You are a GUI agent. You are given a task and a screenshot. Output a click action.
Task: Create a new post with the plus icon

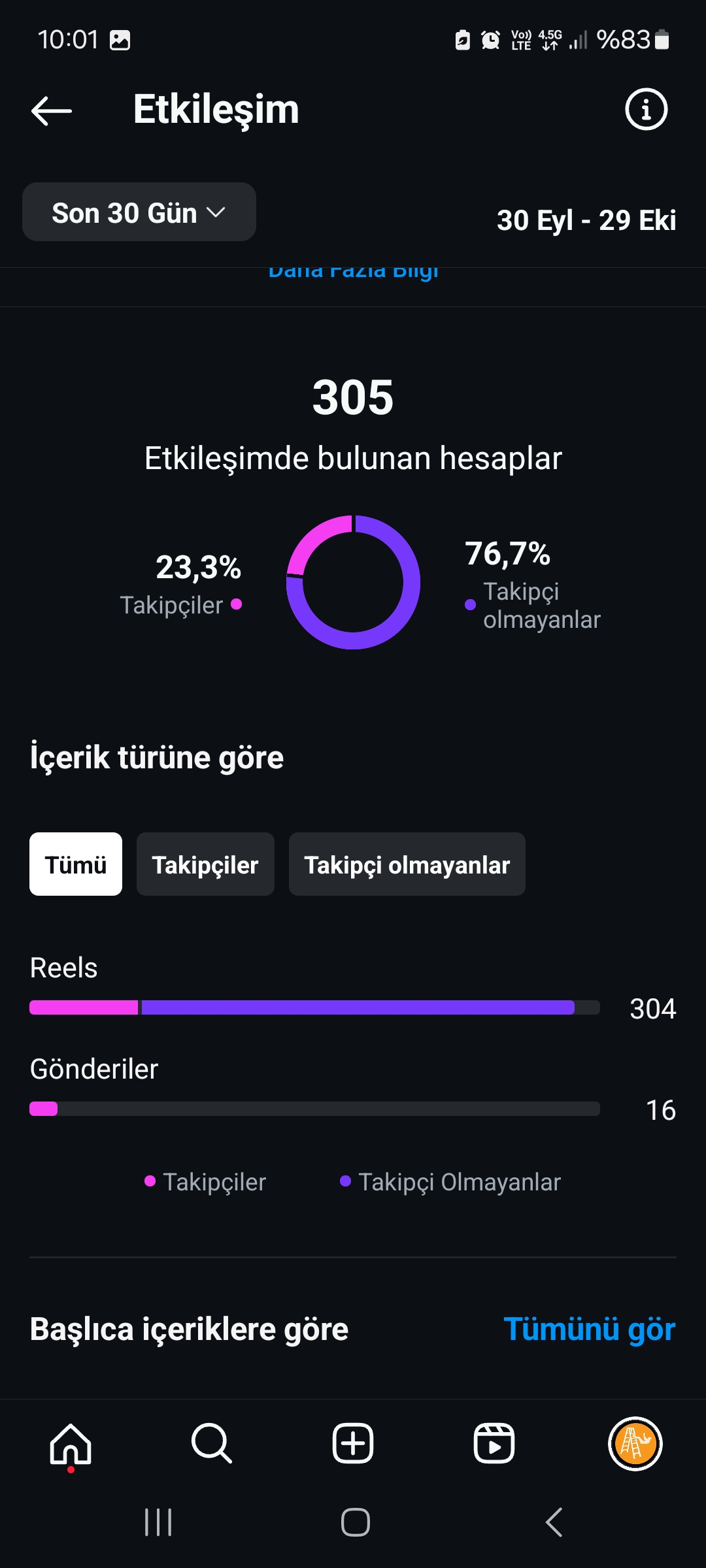click(353, 1443)
